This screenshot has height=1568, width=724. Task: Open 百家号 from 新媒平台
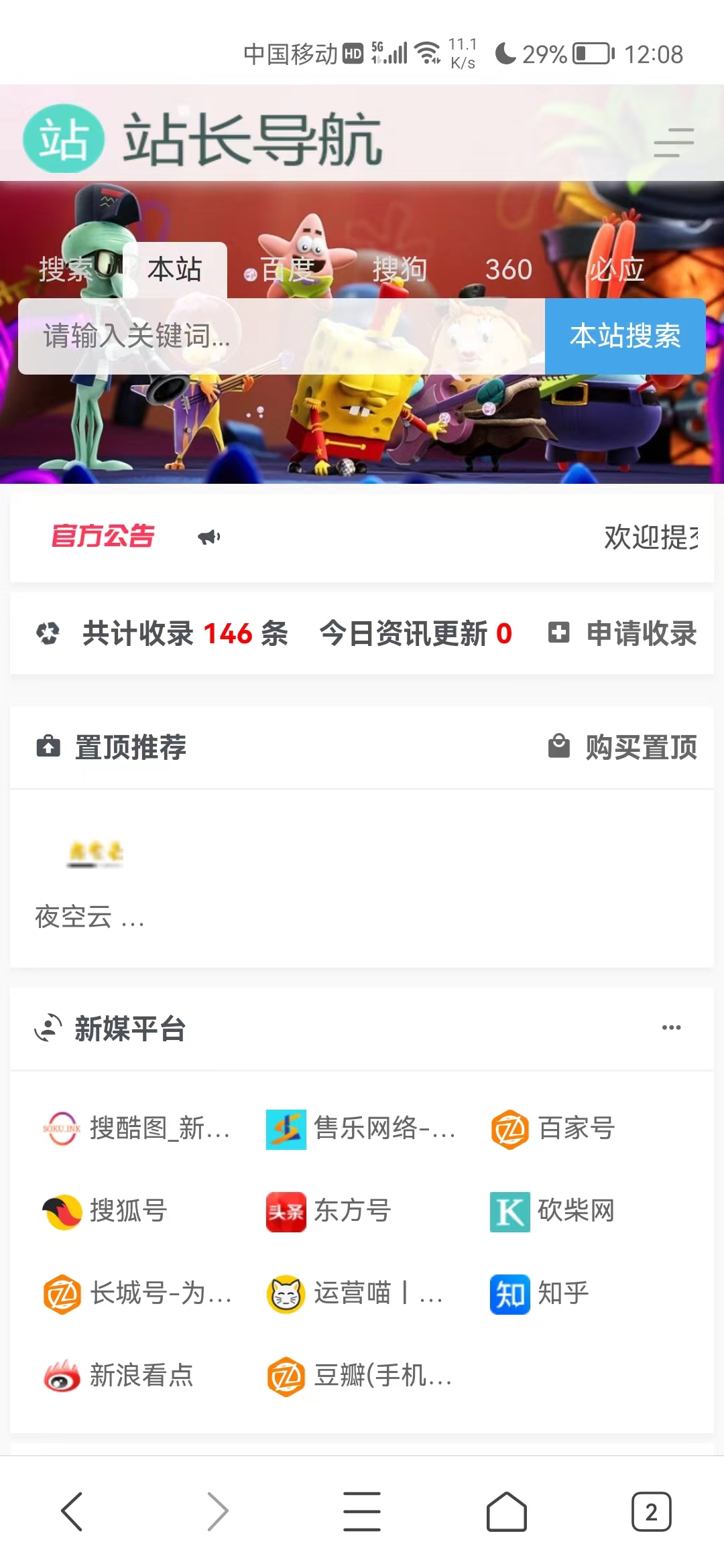509,1128
